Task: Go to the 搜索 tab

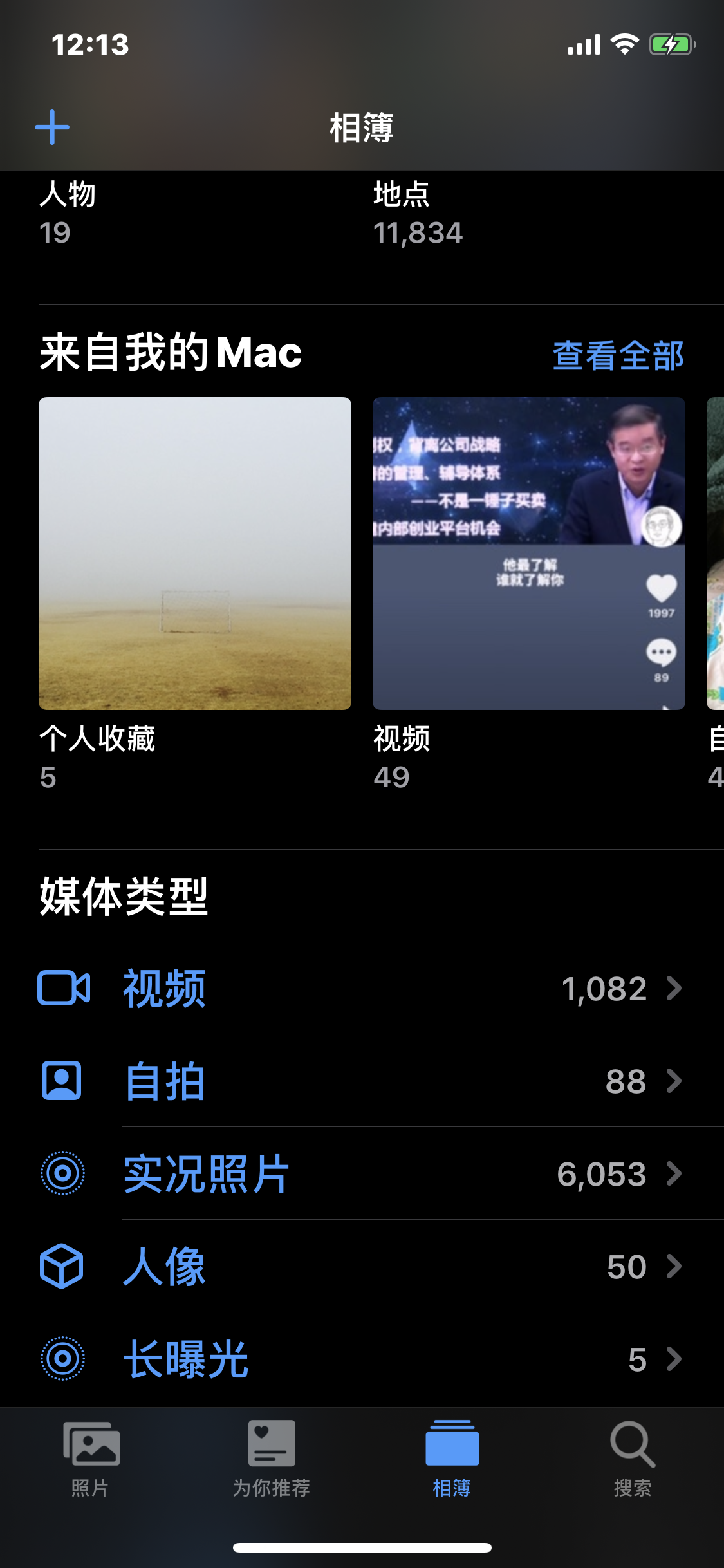Action: click(633, 1458)
